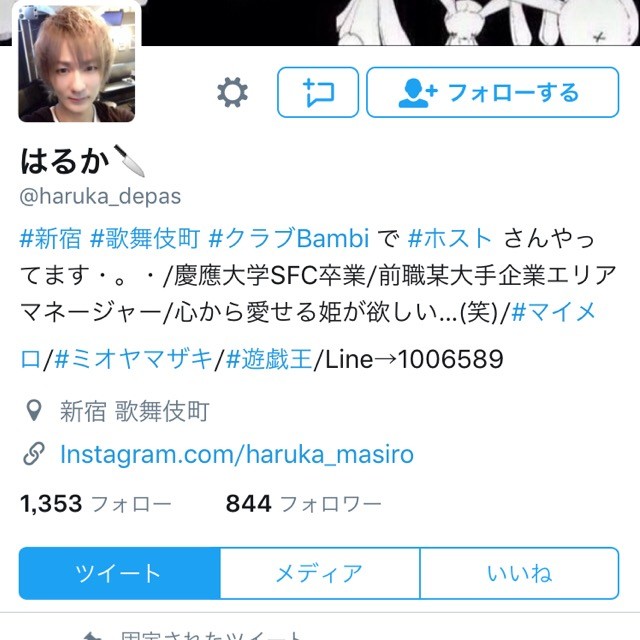The height and width of the screenshot is (640, 640).
Task: Open the #遊戯王 hashtag
Action: pos(269,357)
